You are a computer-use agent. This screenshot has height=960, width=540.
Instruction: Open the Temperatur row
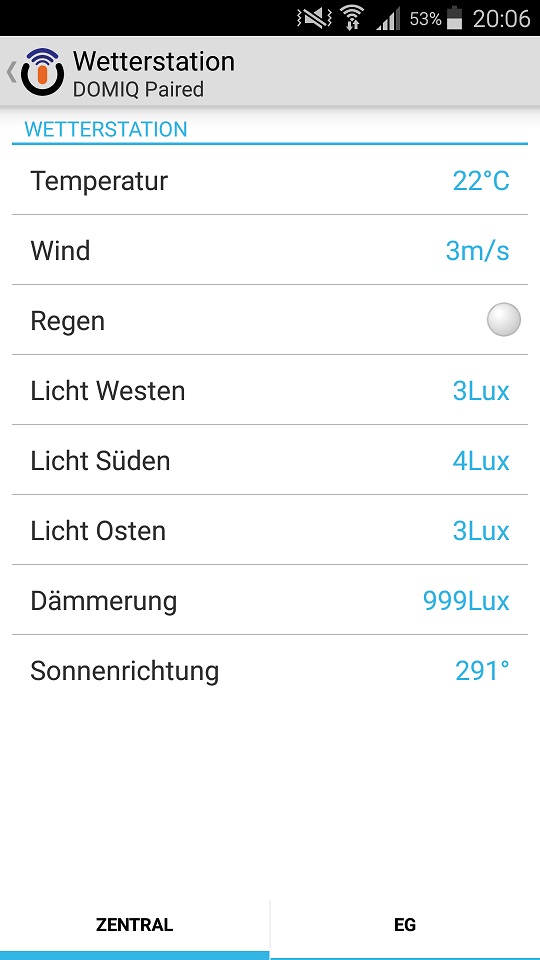[270, 180]
